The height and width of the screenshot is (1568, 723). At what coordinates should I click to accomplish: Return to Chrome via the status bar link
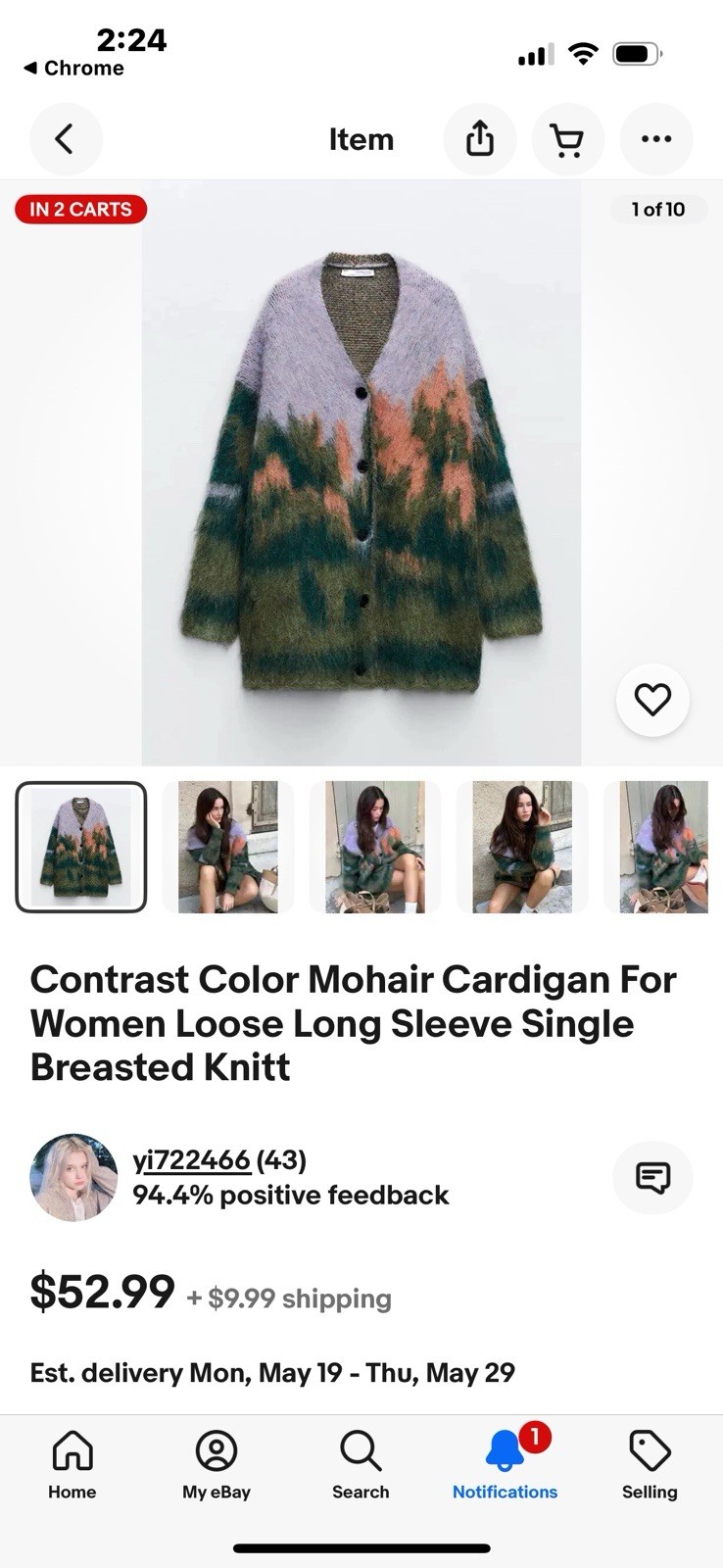74,68
